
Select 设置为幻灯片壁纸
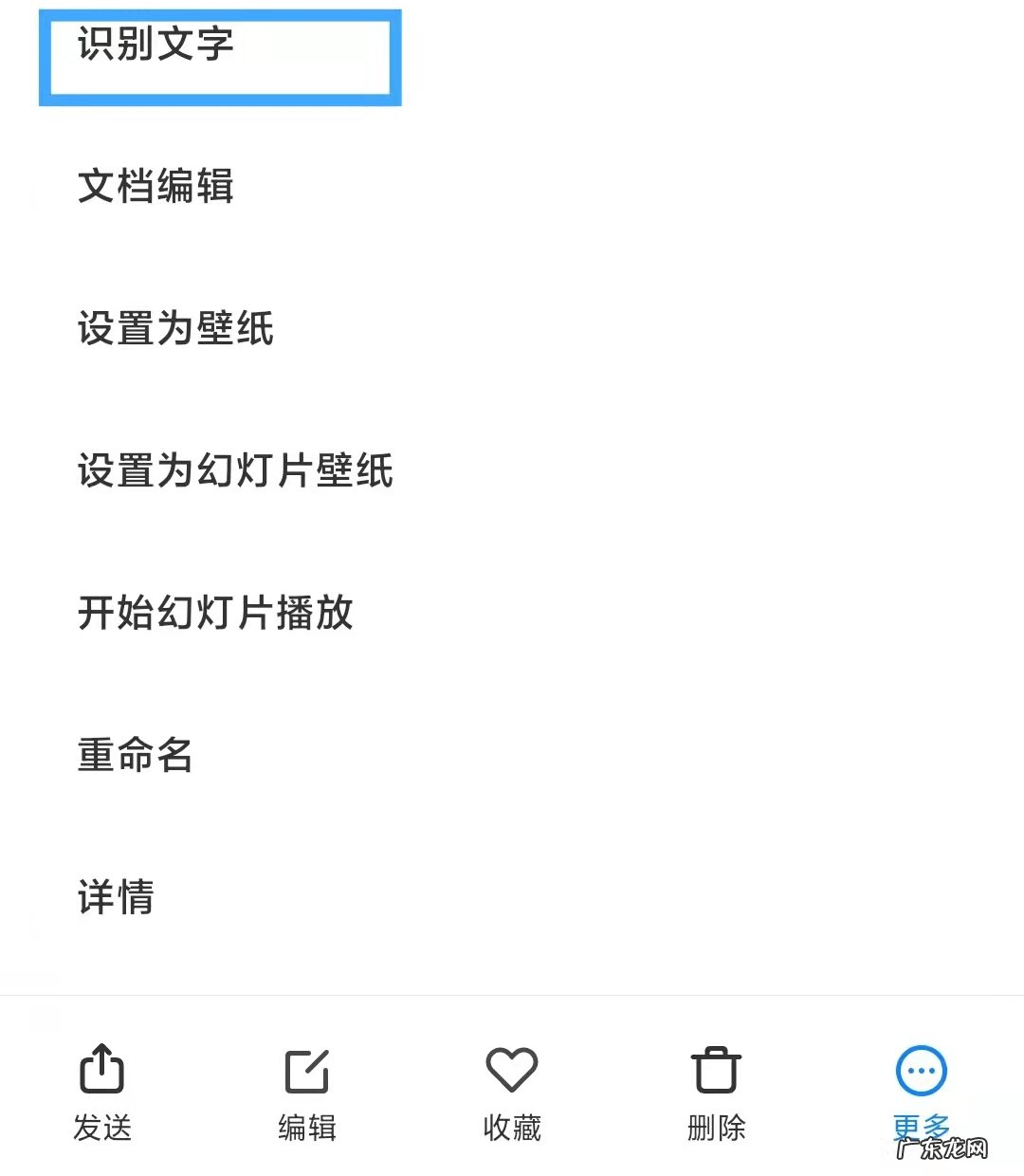pyautogui.click(x=235, y=470)
